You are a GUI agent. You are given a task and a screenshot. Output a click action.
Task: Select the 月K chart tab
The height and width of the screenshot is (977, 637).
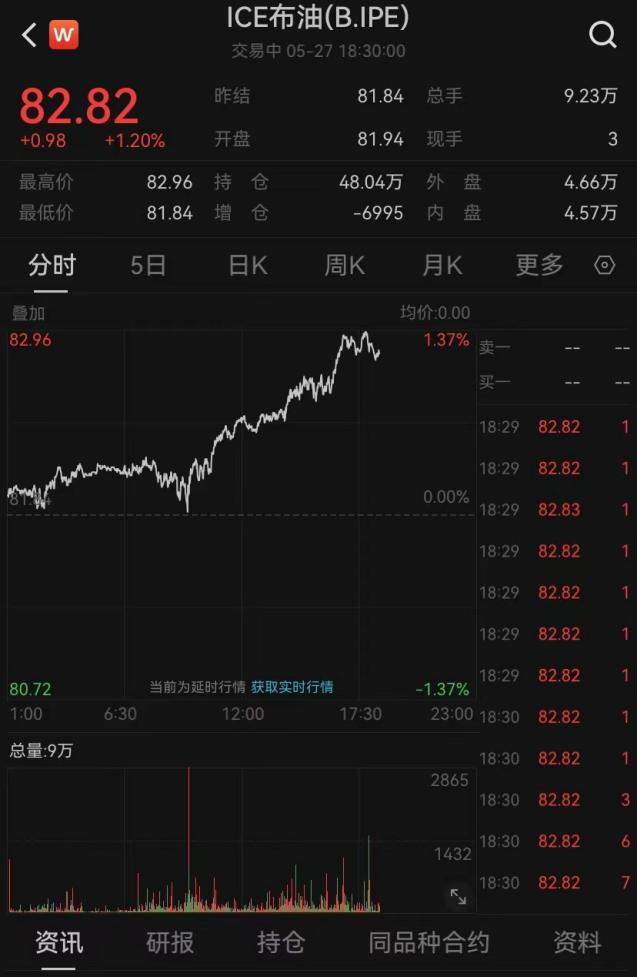pos(441,265)
